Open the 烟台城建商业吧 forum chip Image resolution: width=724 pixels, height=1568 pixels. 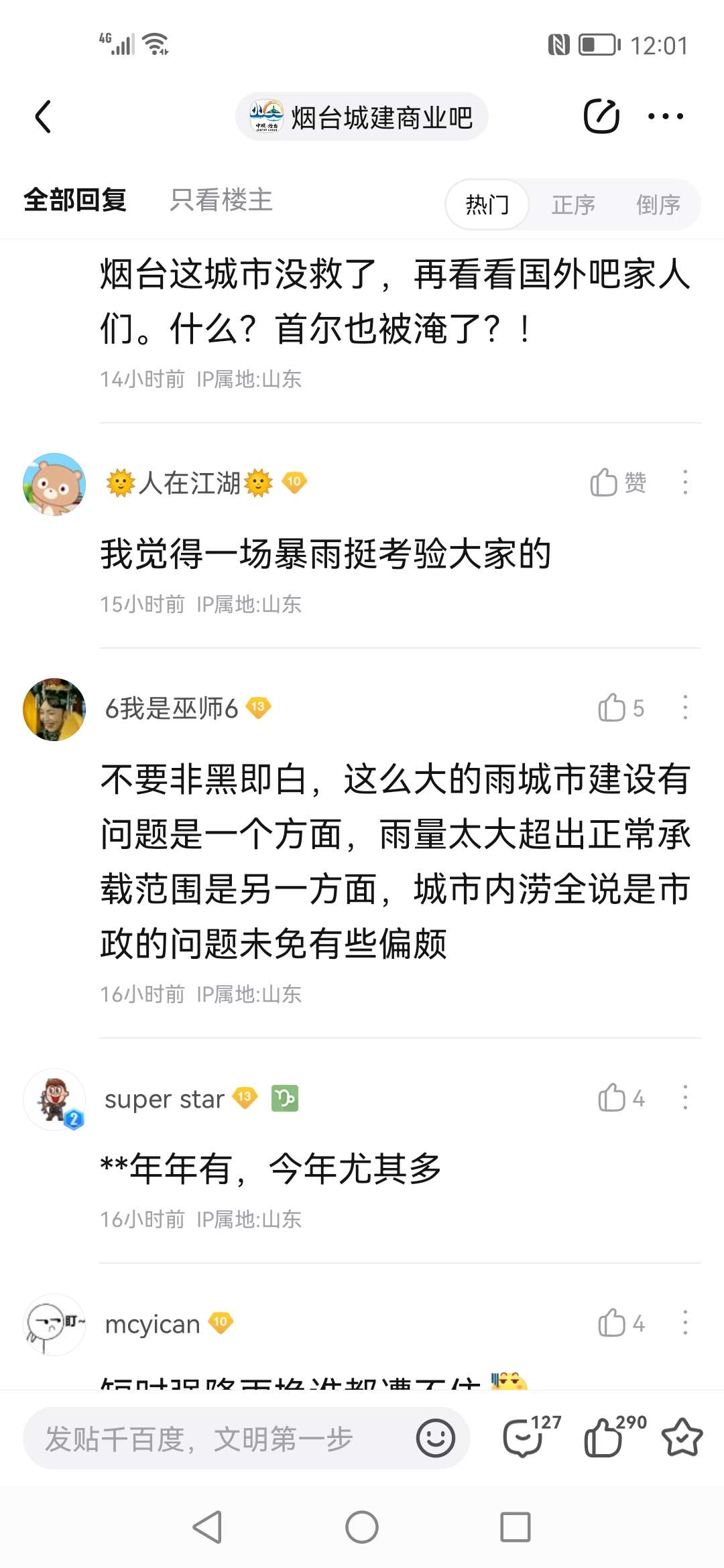click(362, 117)
